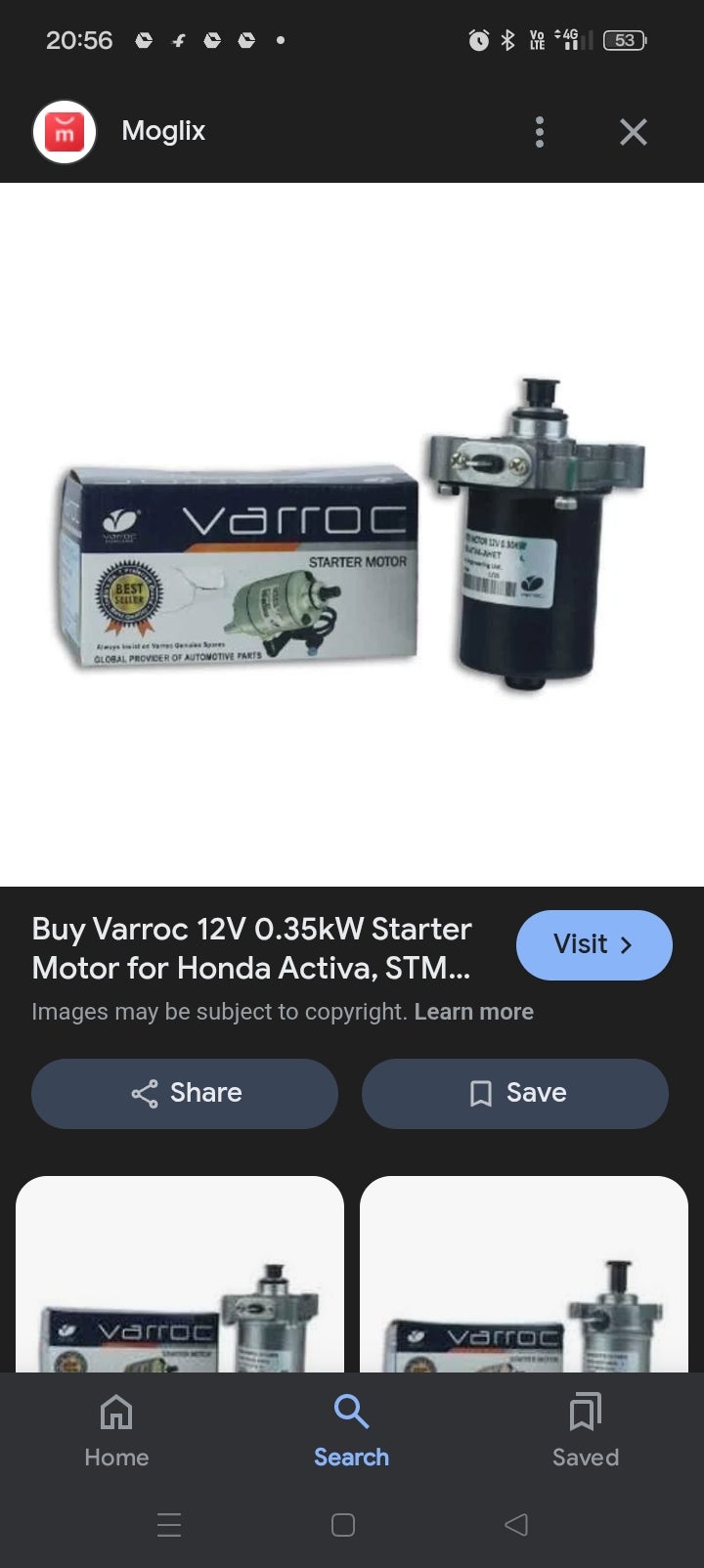Save this image to collections
The width and height of the screenshot is (704, 1568).
515,1093
